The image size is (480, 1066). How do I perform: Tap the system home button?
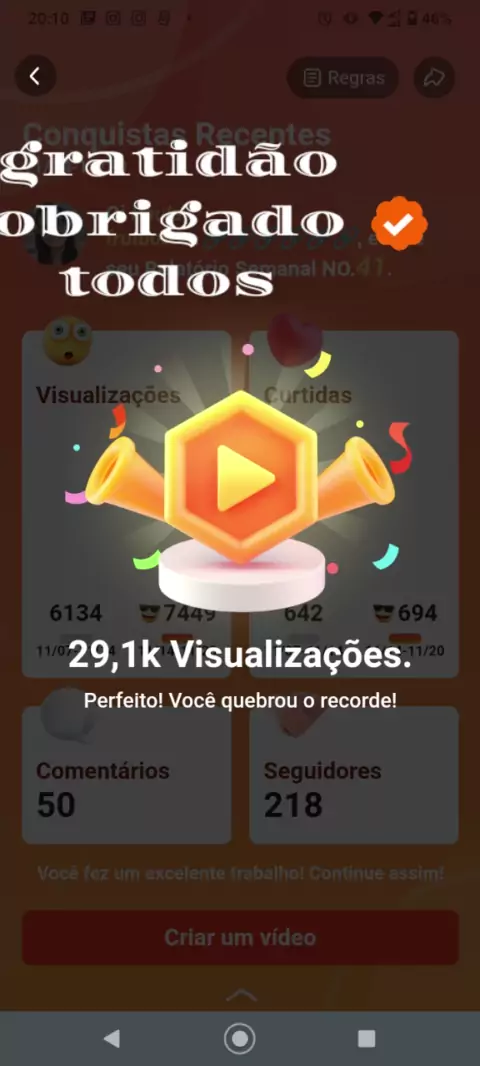click(239, 1038)
